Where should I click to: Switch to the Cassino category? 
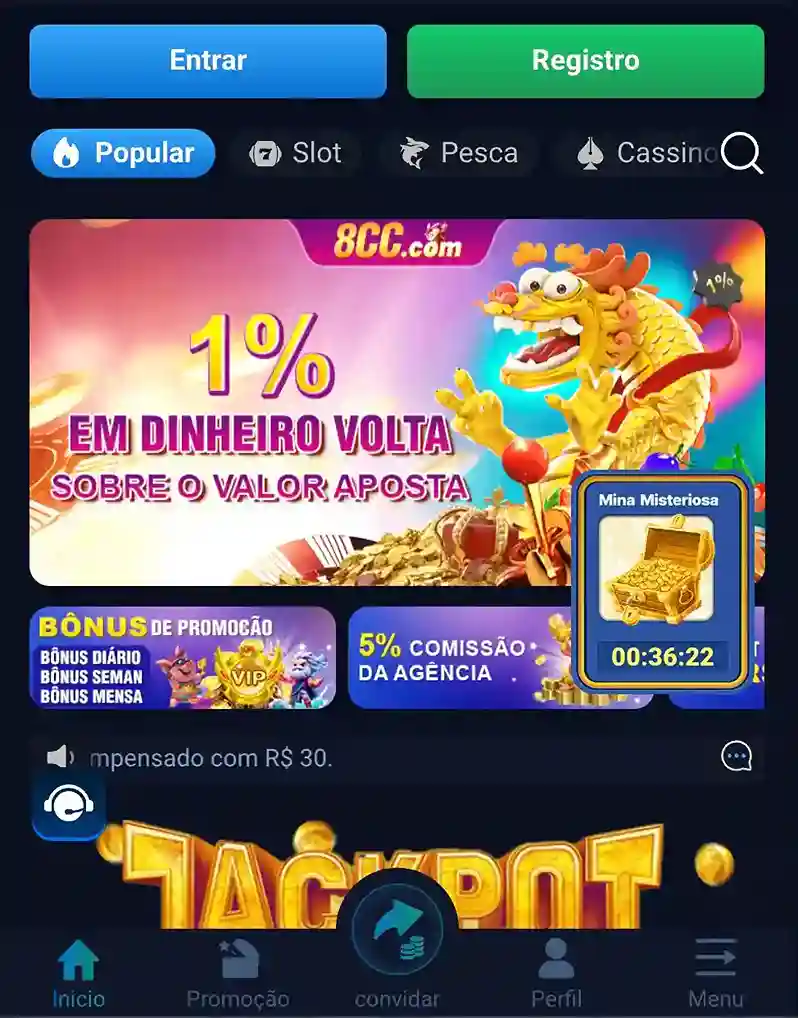click(x=646, y=153)
